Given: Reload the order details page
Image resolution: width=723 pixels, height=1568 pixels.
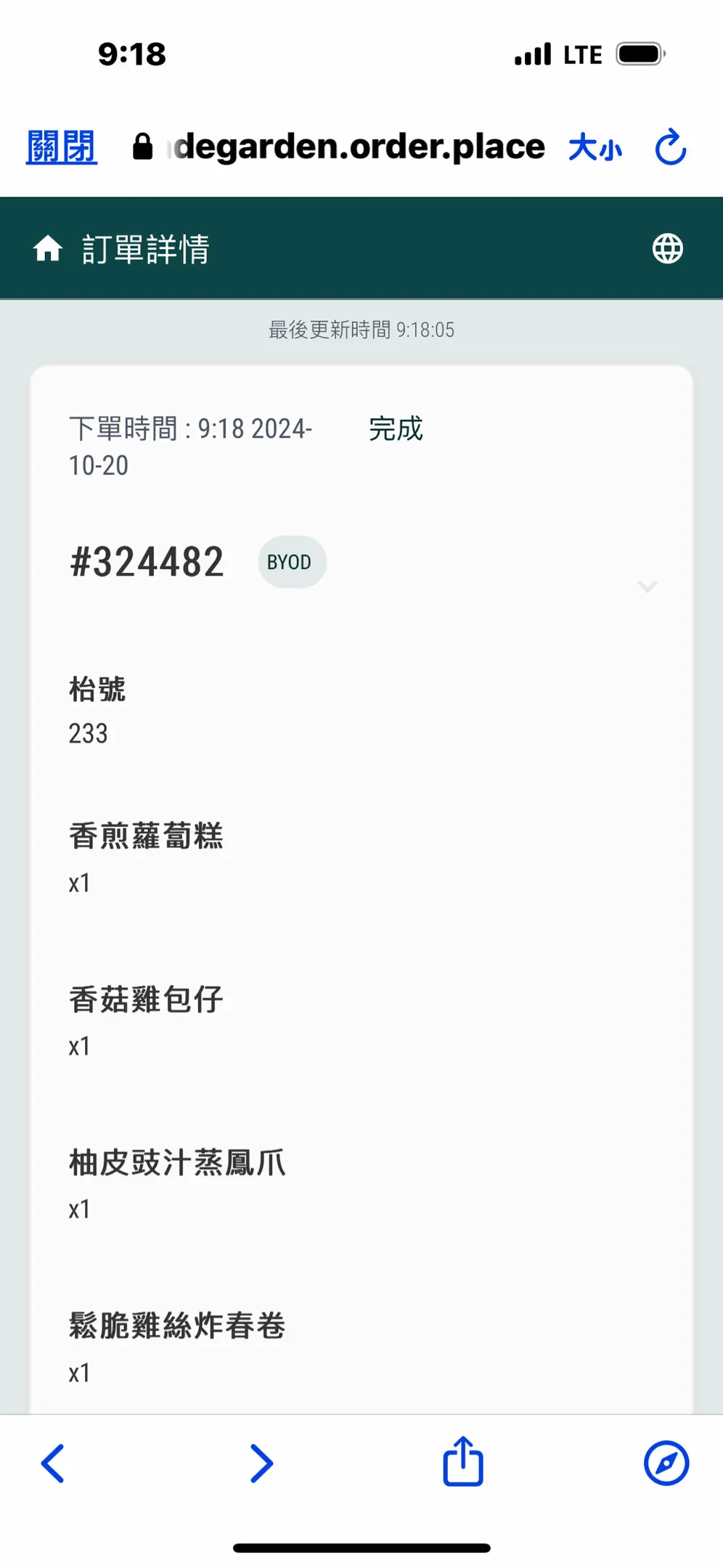Looking at the screenshot, I should [x=670, y=147].
